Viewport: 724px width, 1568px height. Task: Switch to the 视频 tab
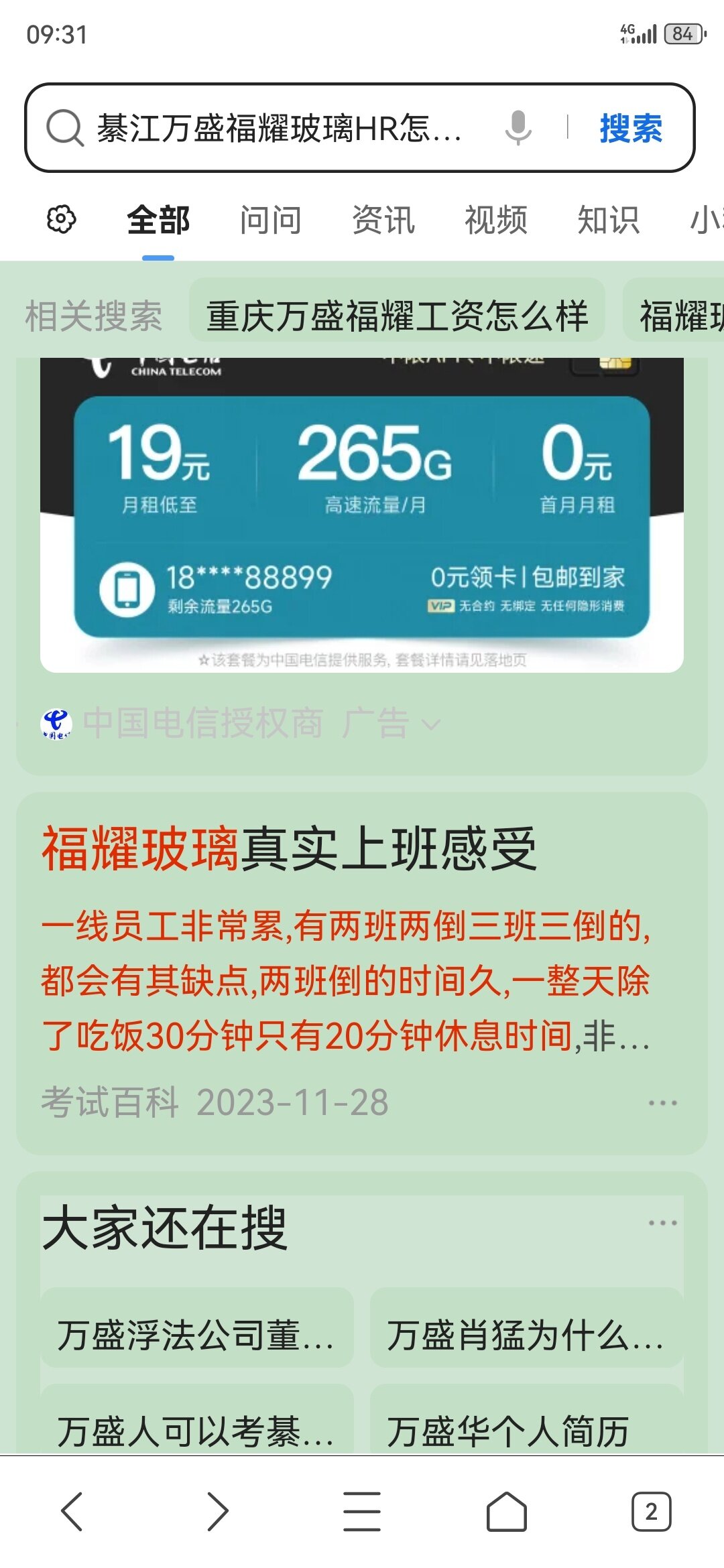pos(496,220)
